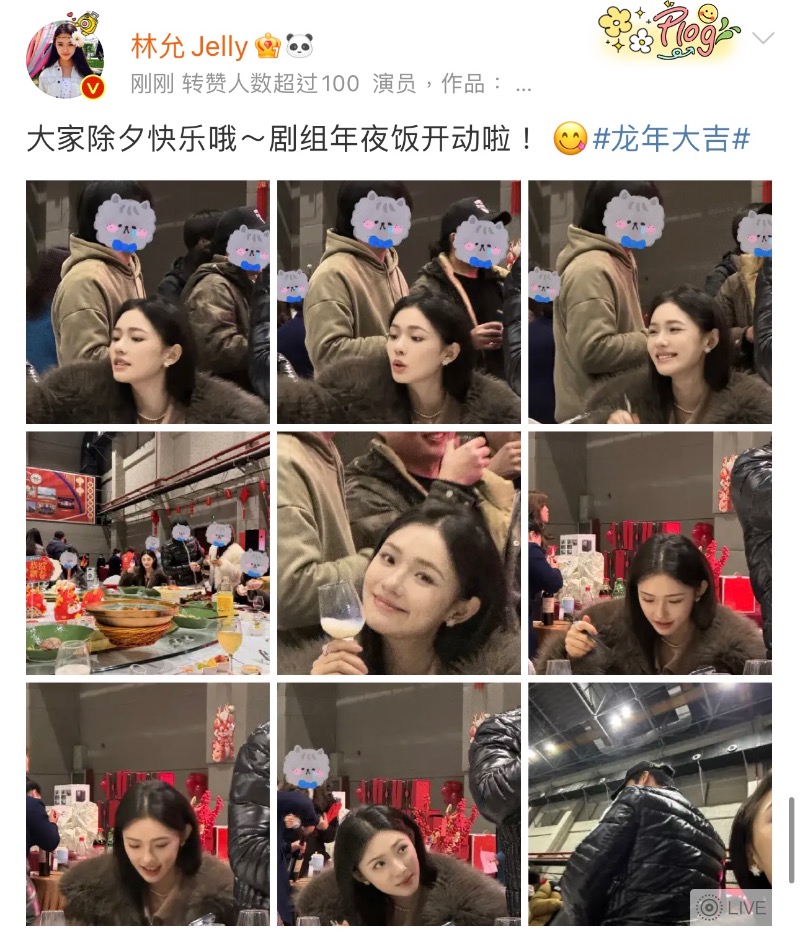Open the third photo in top row
The image size is (800, 946).
pos(650,302)
